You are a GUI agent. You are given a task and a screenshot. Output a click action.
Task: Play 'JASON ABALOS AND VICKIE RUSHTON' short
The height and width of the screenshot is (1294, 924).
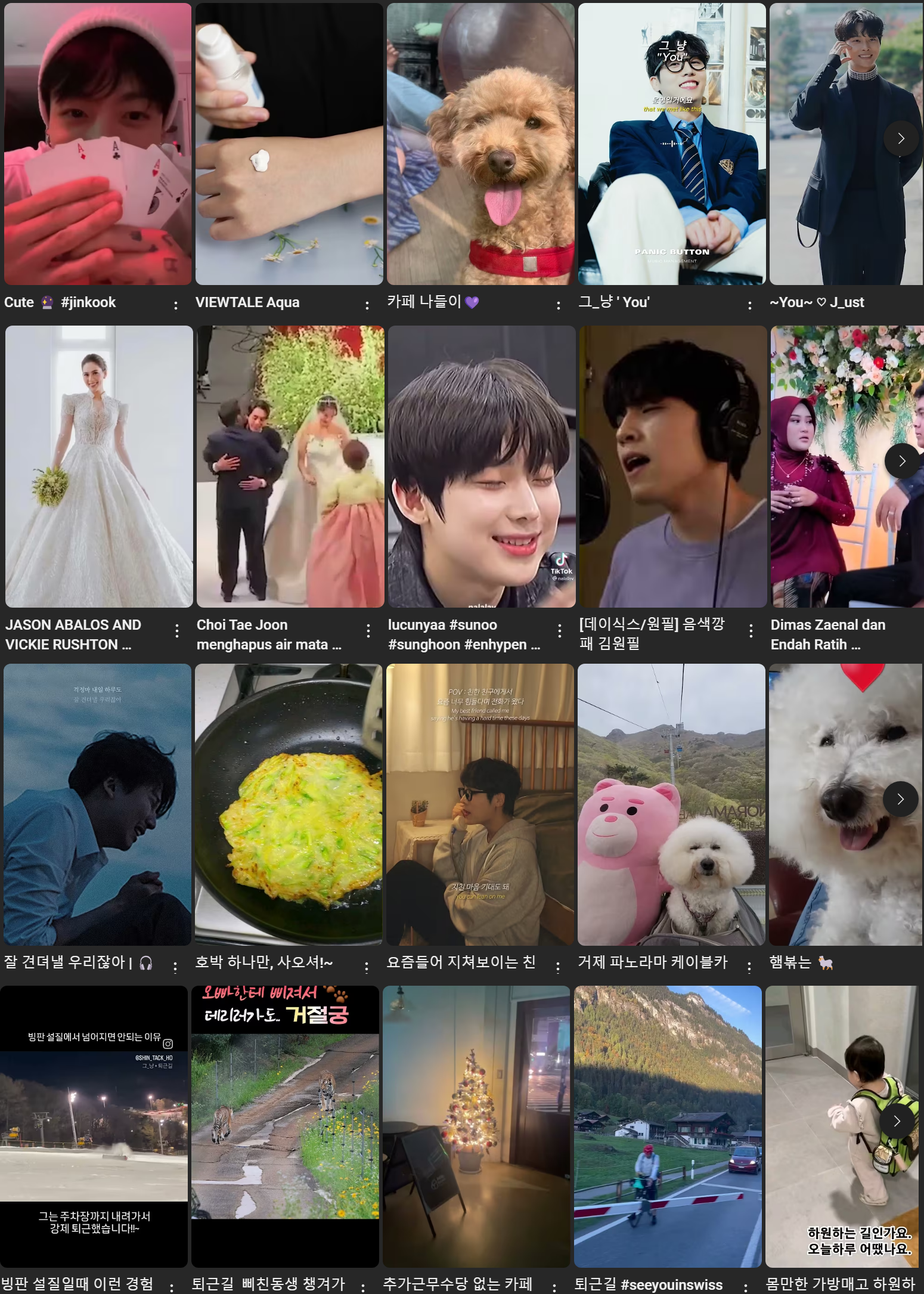[99, 466]
